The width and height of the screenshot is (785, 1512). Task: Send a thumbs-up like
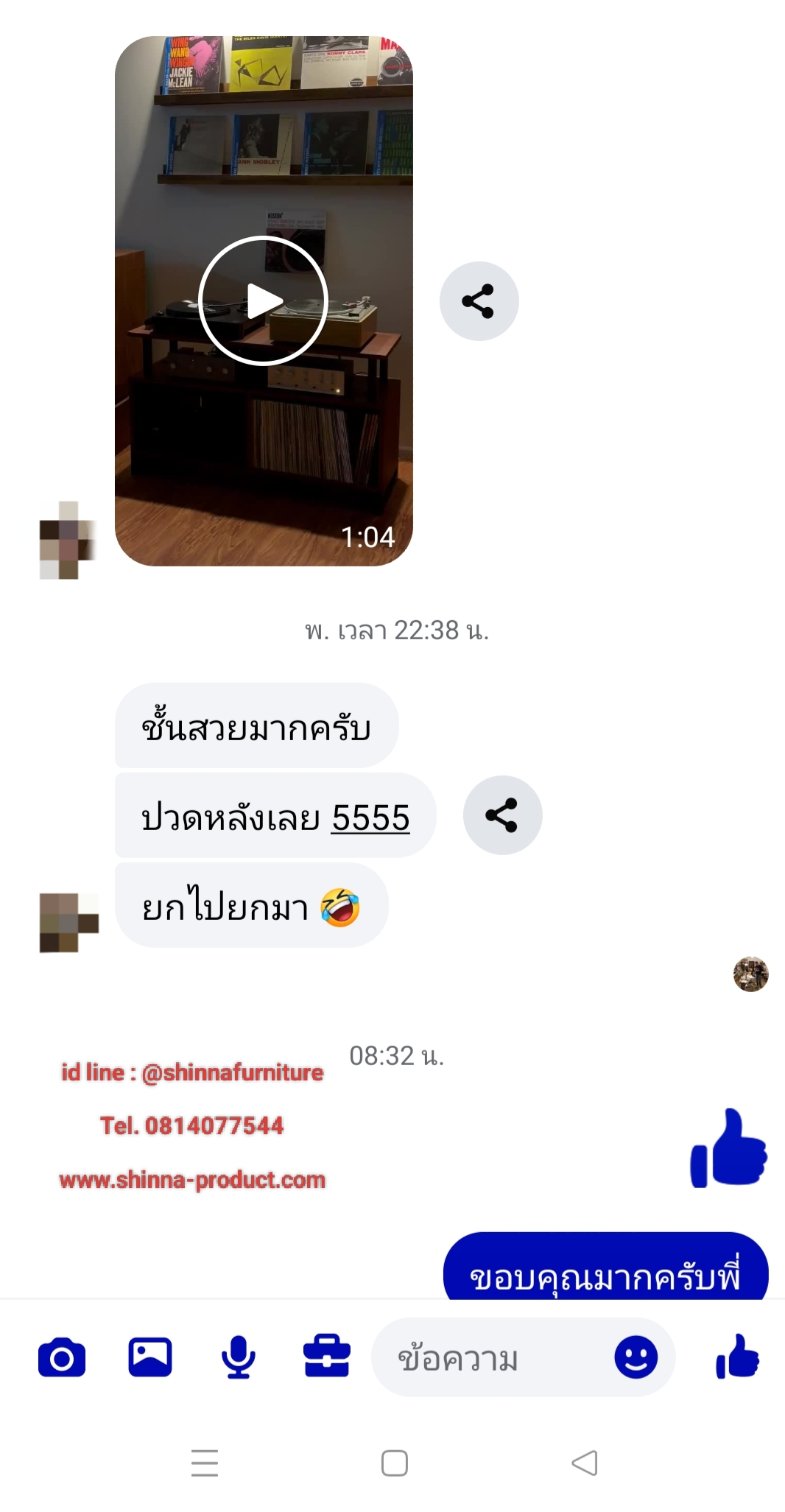coord(737,1356)
